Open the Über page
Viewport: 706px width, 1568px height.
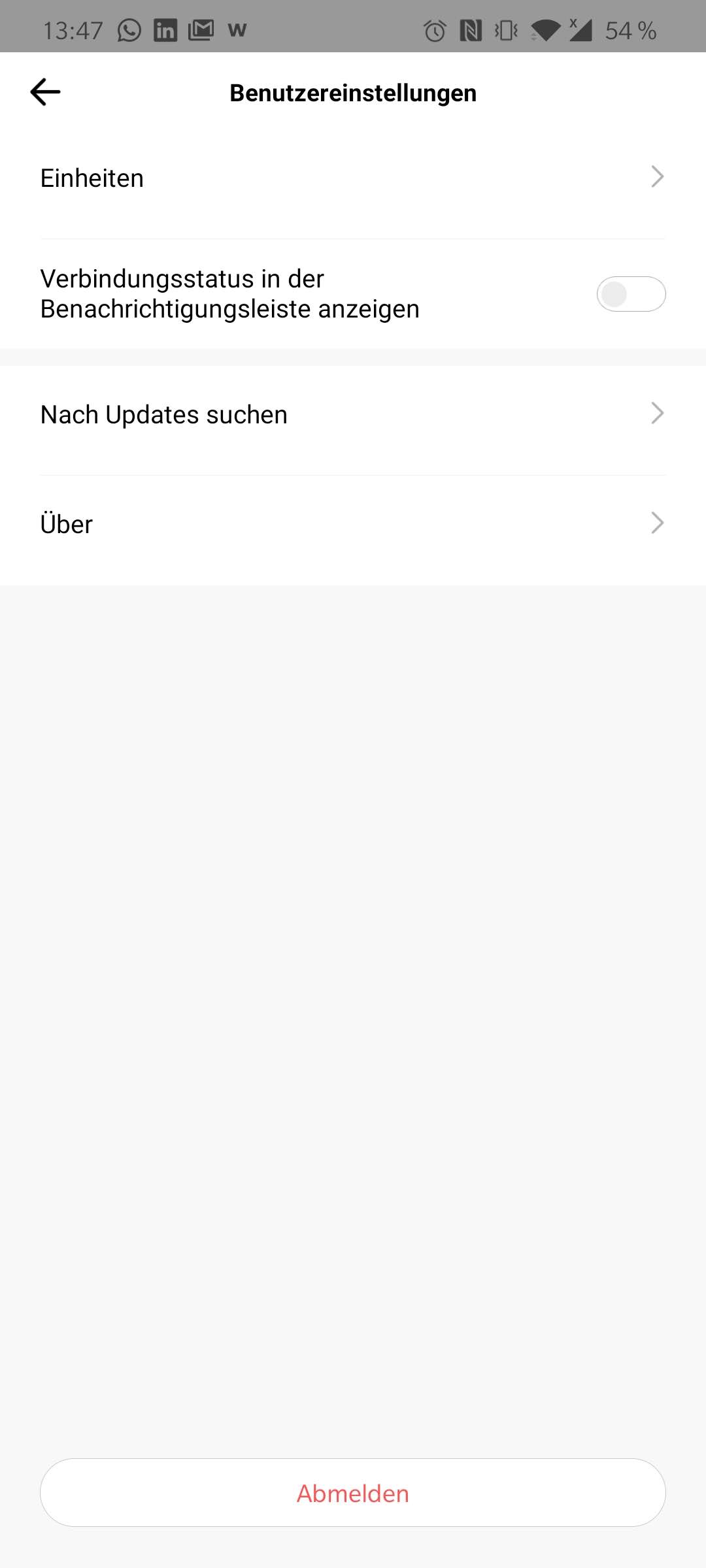point(353,524)
